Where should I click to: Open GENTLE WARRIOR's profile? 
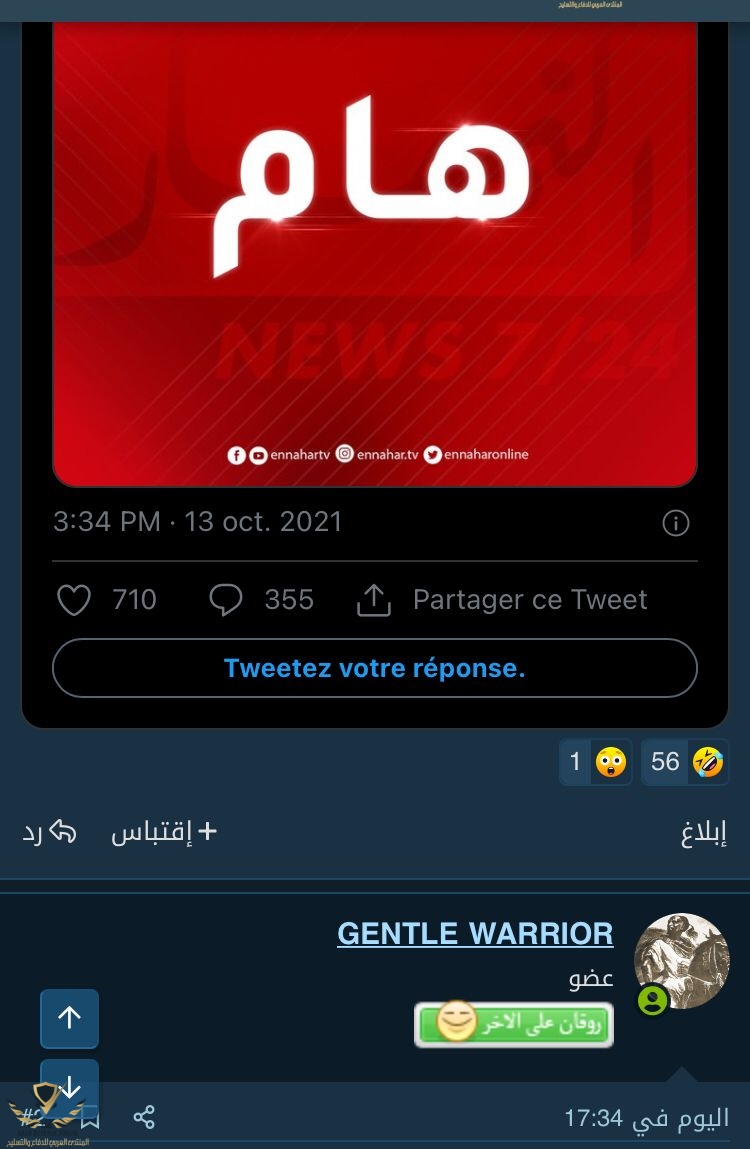tap(475, 933)
